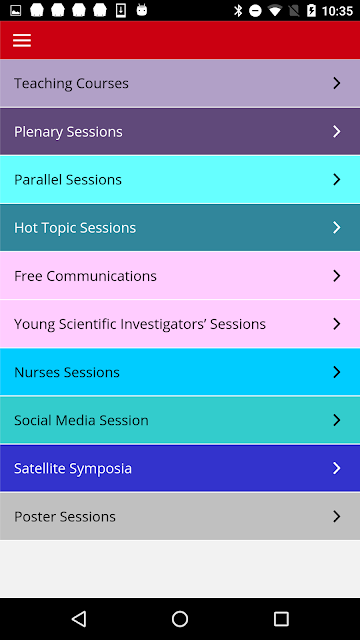Open the Social Media Session row

180,420
